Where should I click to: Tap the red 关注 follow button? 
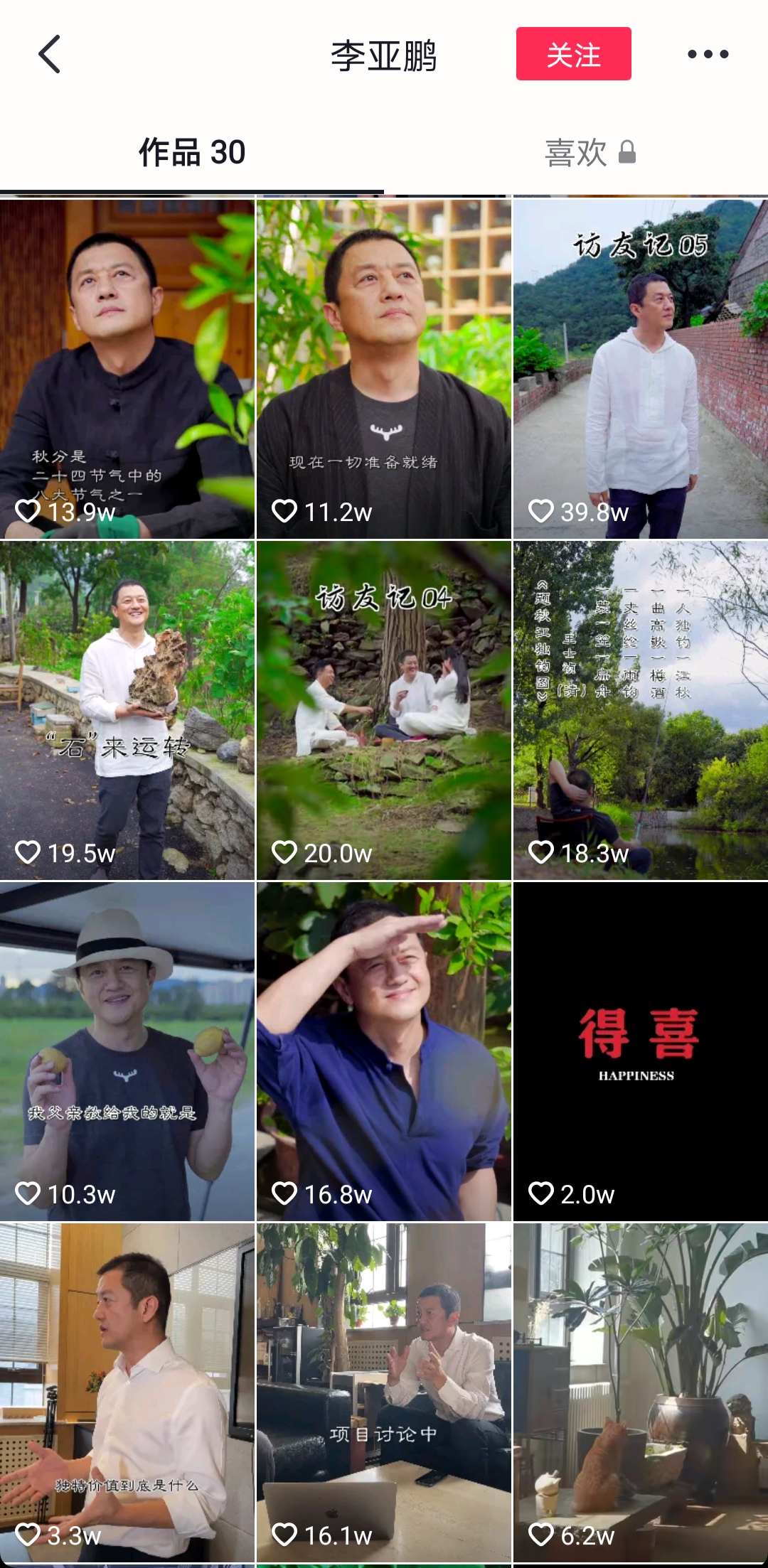click(x=573, y=54)
